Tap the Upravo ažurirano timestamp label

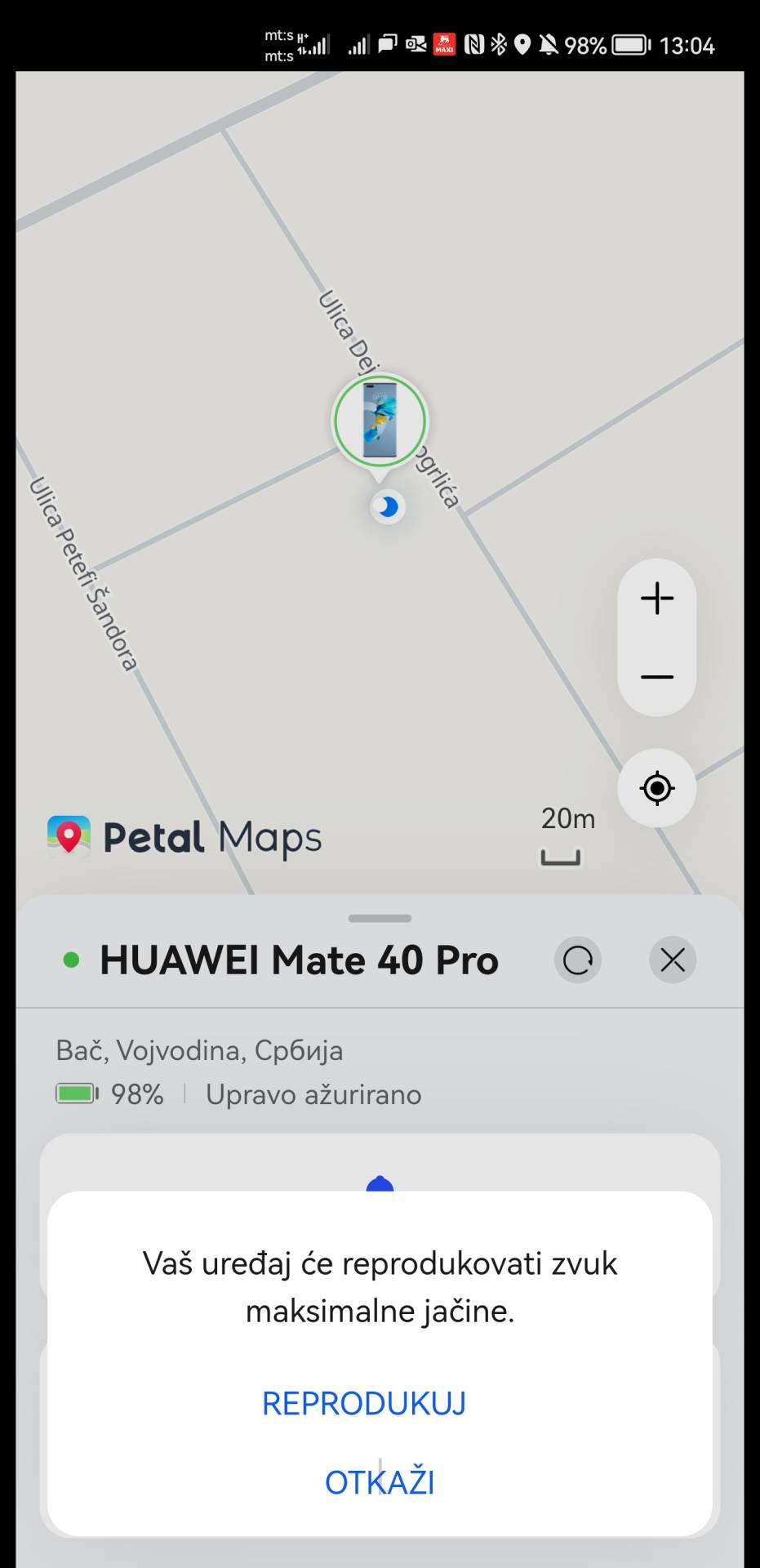(314, 1094)
